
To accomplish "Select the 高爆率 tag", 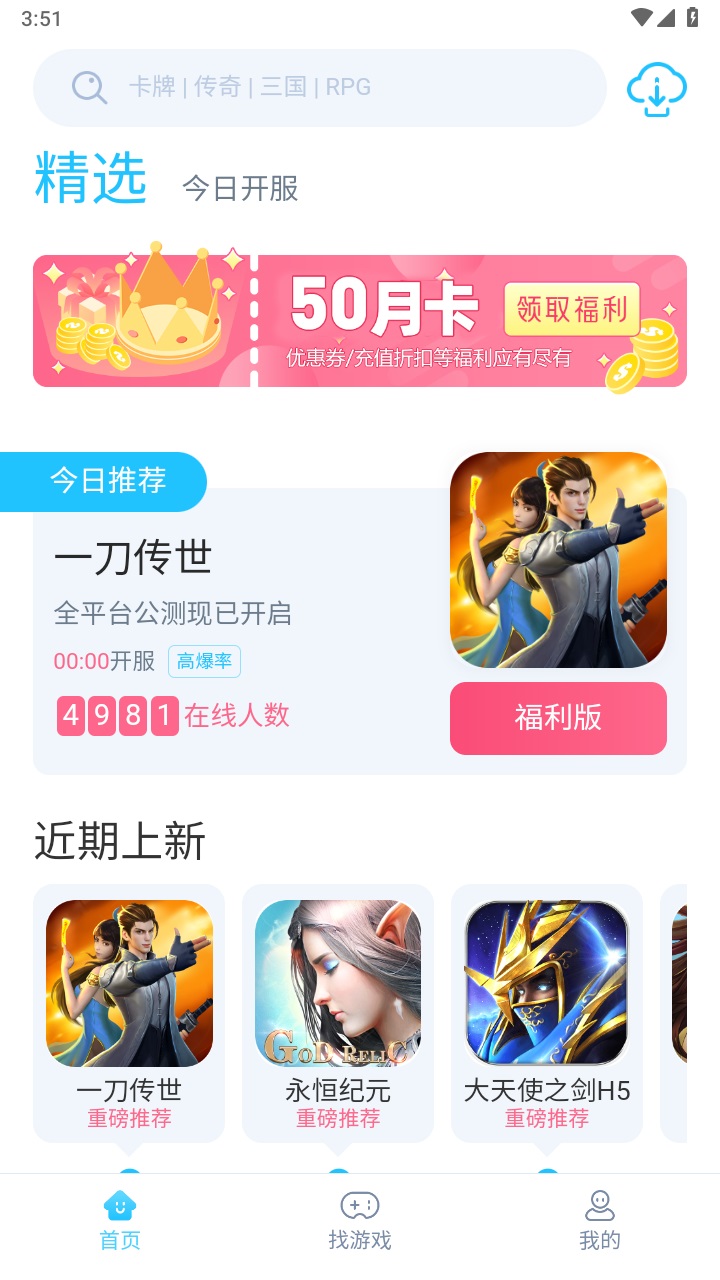I will pos(203,662).
